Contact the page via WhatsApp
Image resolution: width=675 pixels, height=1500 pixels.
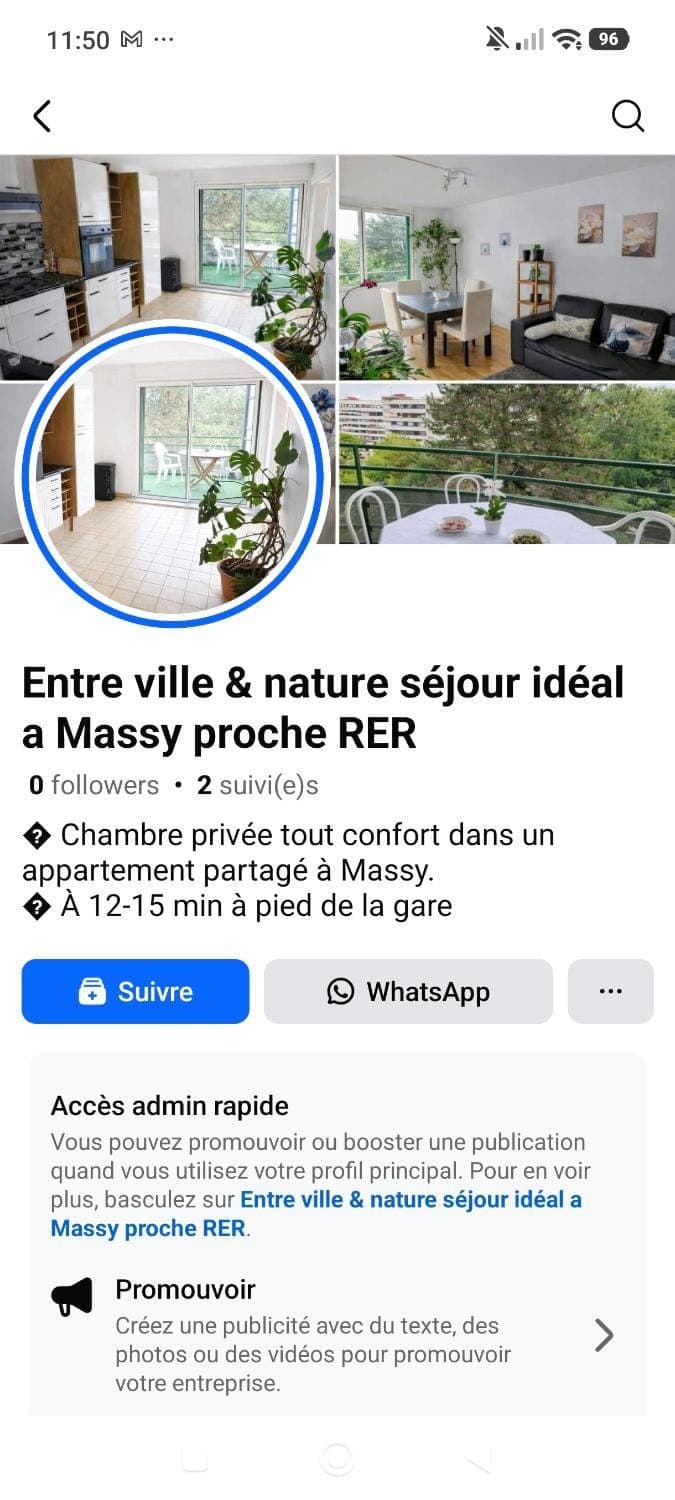(x=408, y=991)
